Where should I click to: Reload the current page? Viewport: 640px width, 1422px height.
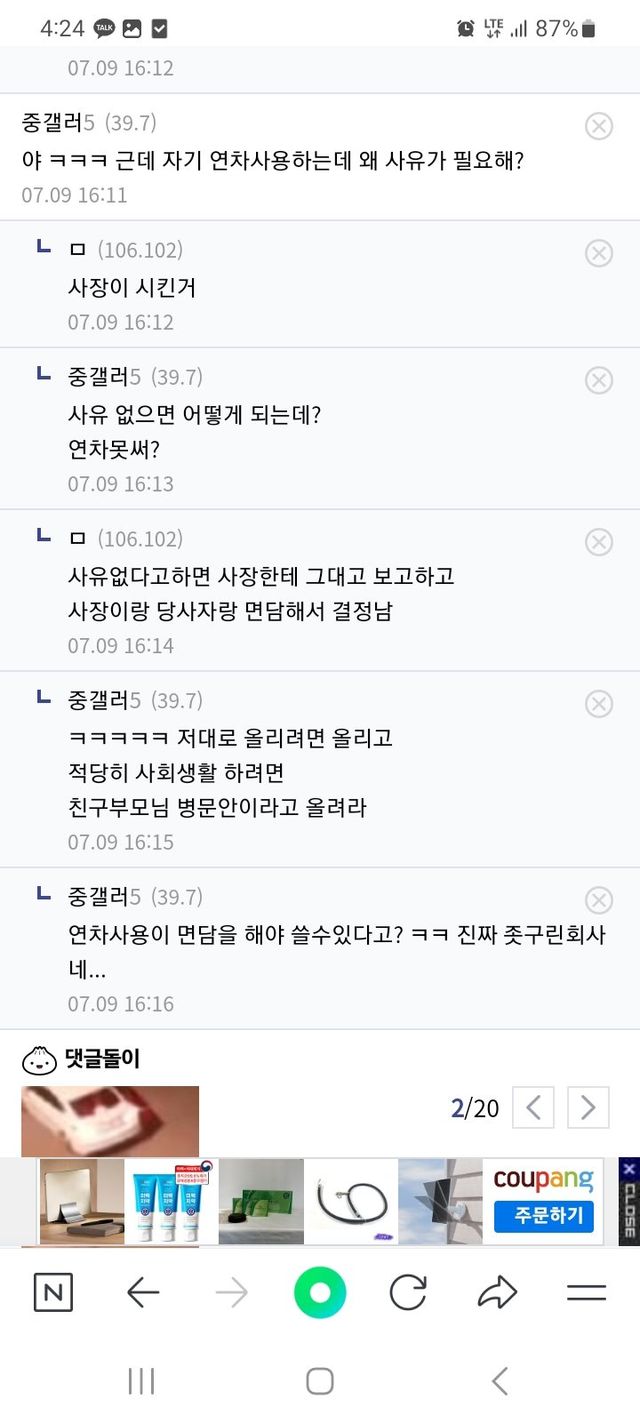coord(408,1293)
